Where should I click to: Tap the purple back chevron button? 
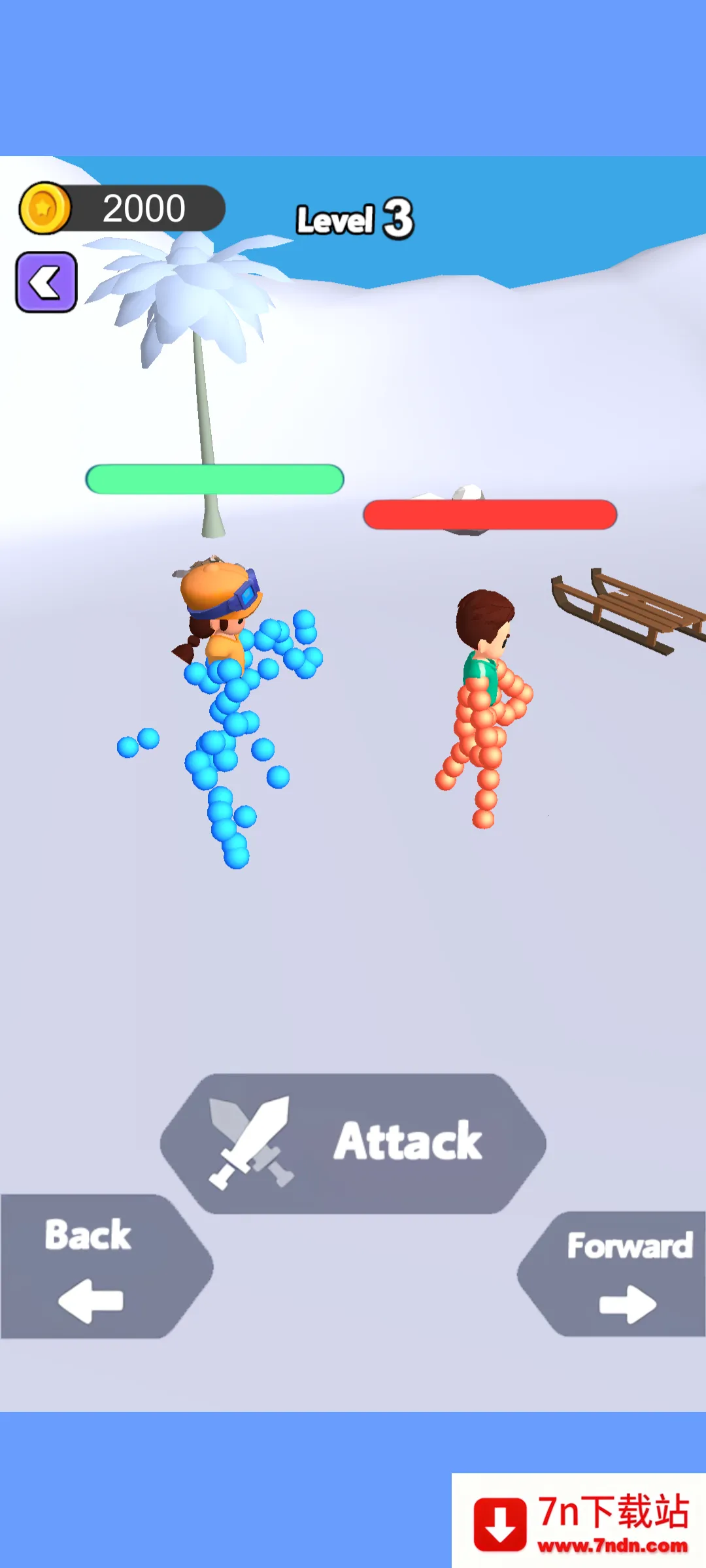point(46,282)
